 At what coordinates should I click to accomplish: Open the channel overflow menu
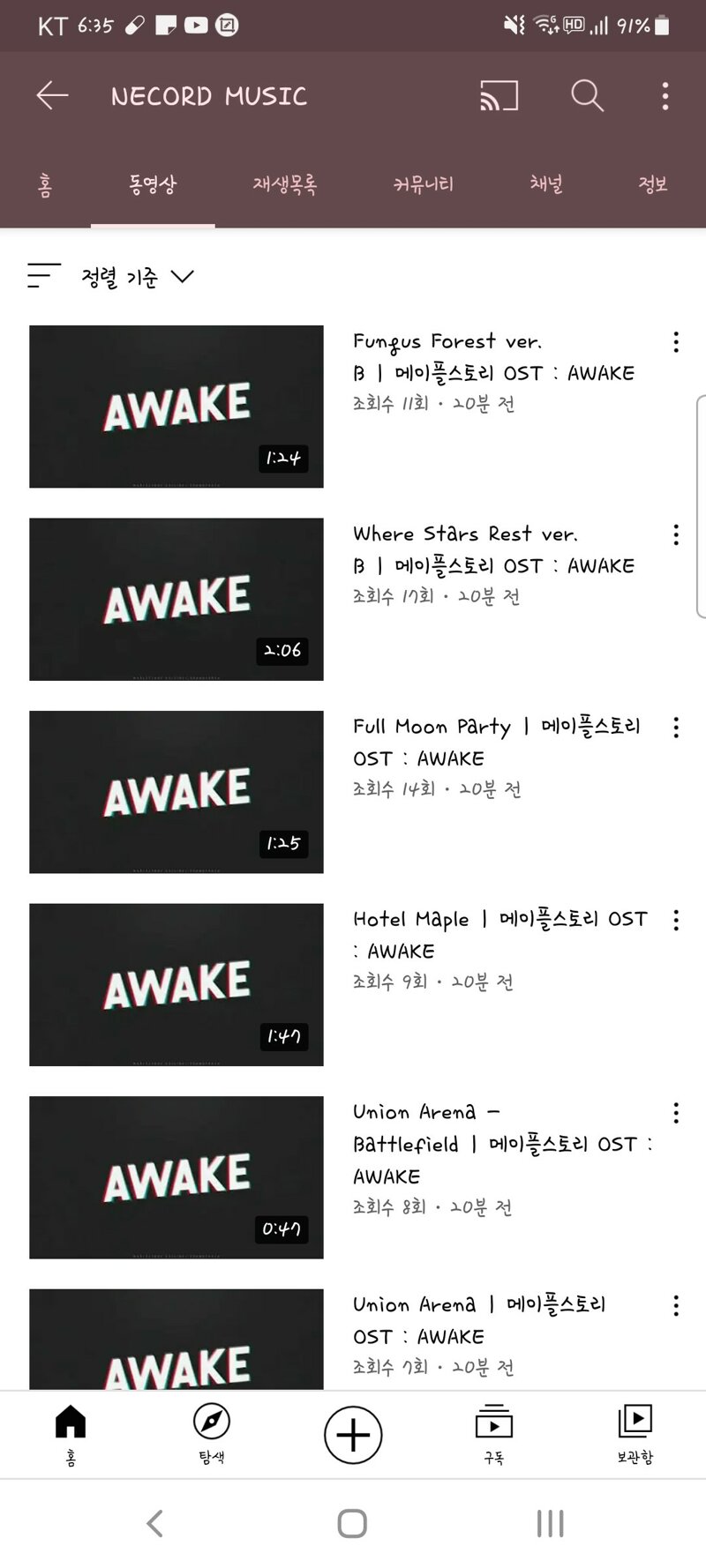click(x=665, y=95)
